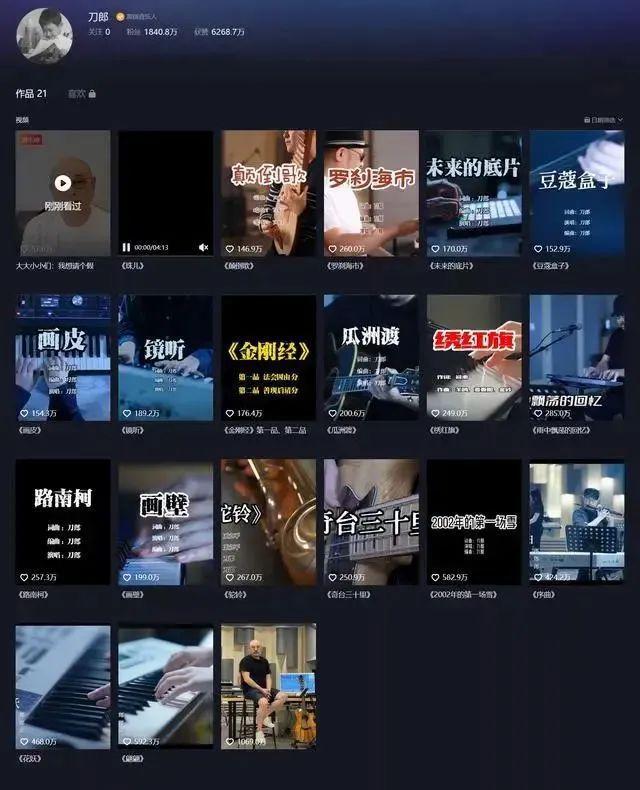Play the 刚刚看过 video
The height and width of the screenshot is (790, 640).
pos(63,183)
